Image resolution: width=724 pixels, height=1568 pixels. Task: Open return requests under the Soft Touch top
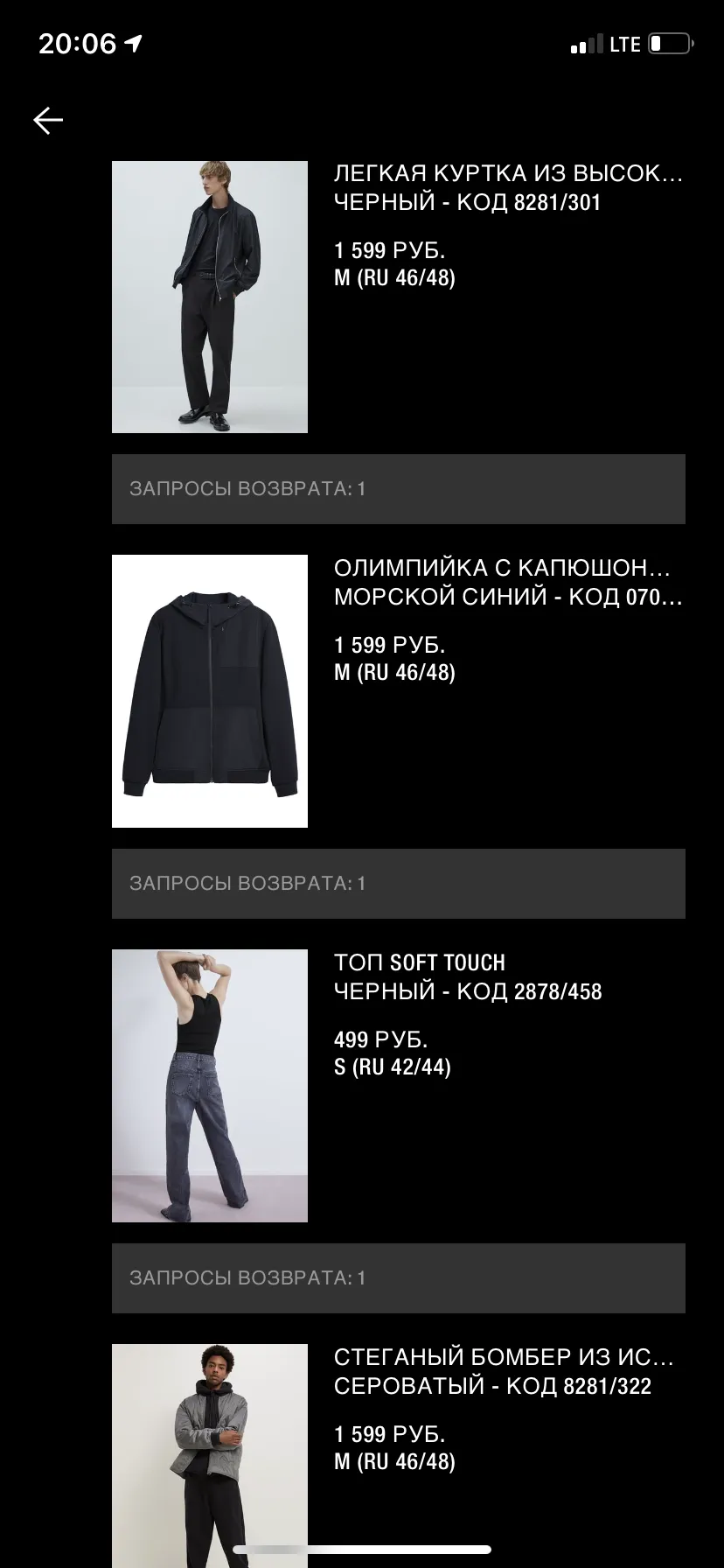pos(399,1278)
